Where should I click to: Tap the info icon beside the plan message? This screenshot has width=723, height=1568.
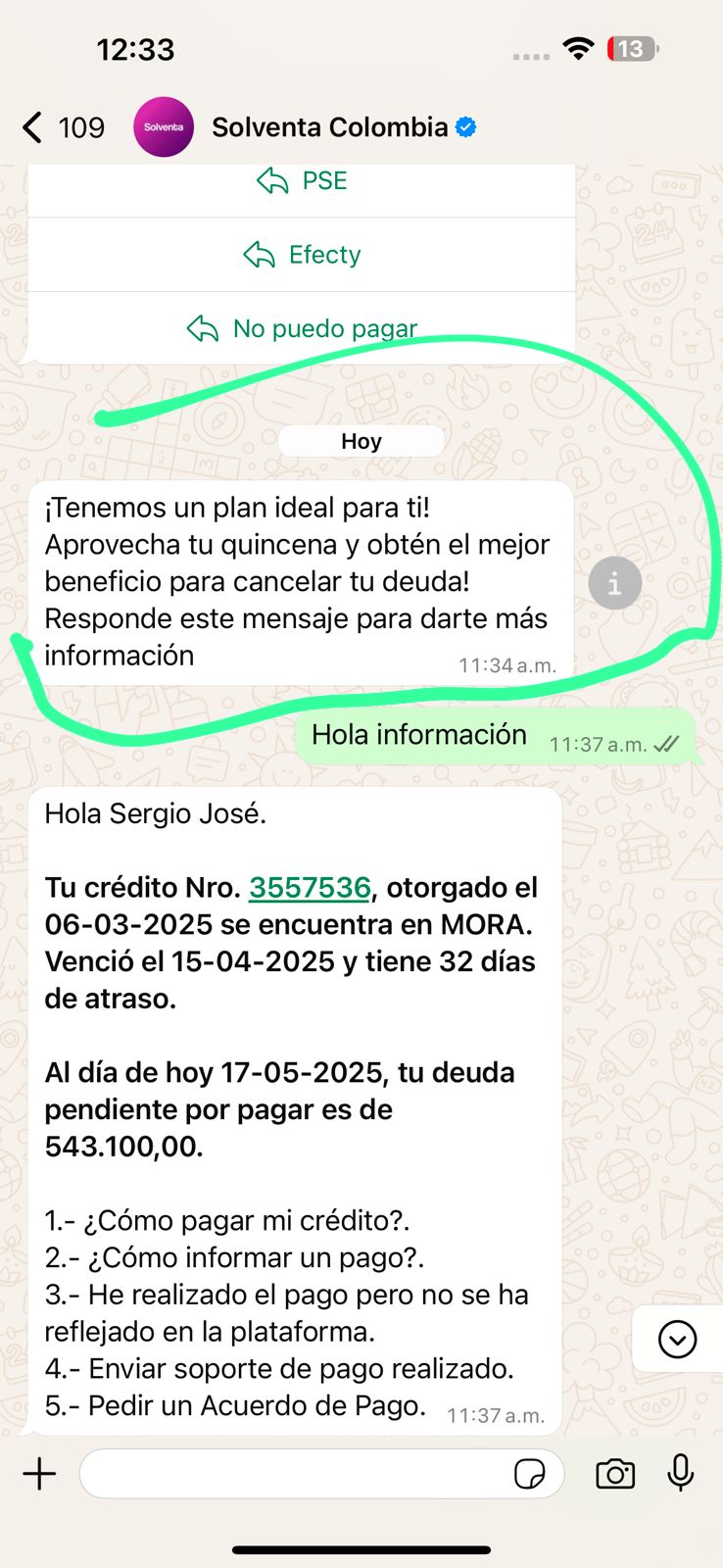[614, 584]
